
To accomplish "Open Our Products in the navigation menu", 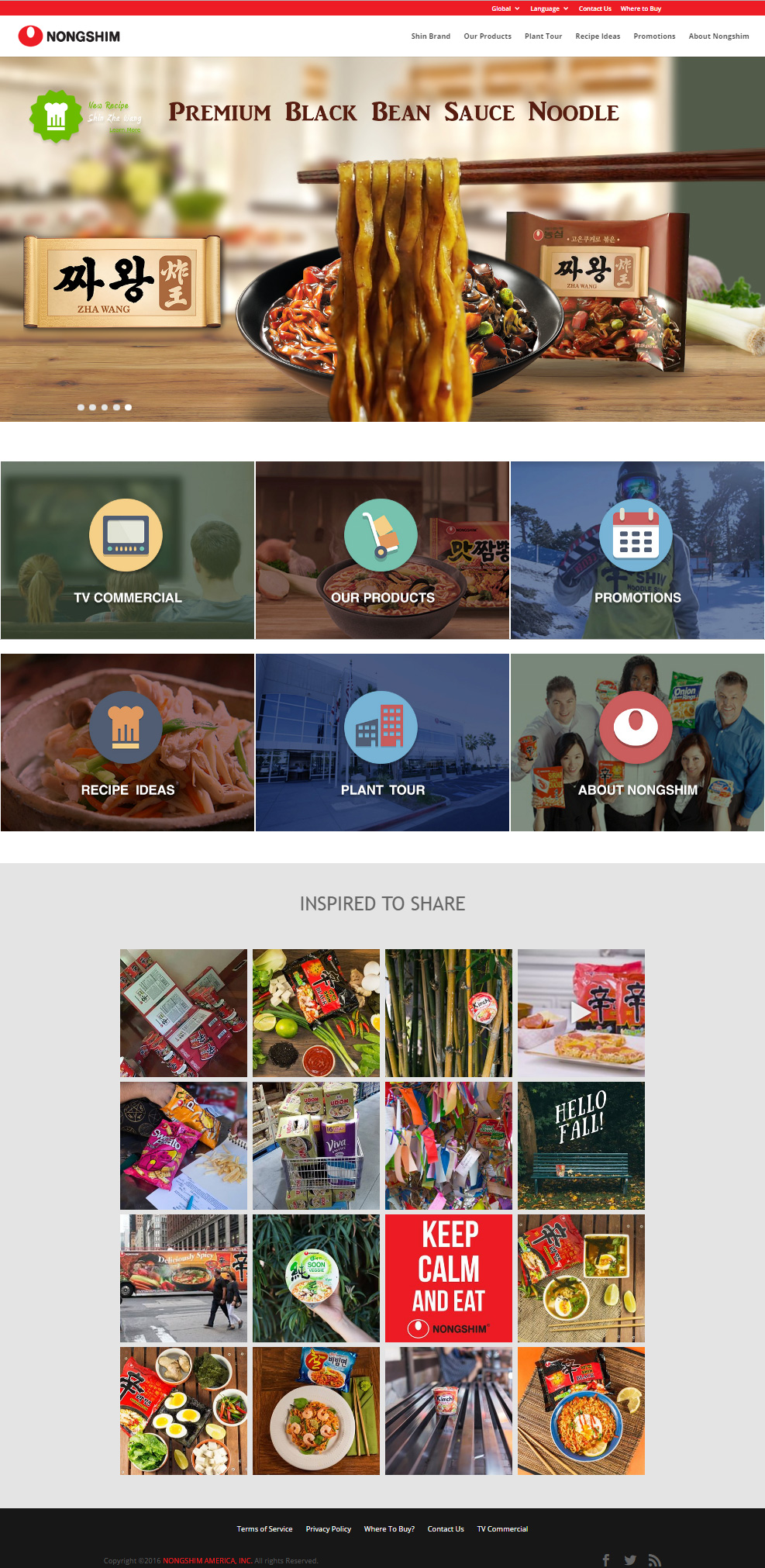I will pos(487,36).
